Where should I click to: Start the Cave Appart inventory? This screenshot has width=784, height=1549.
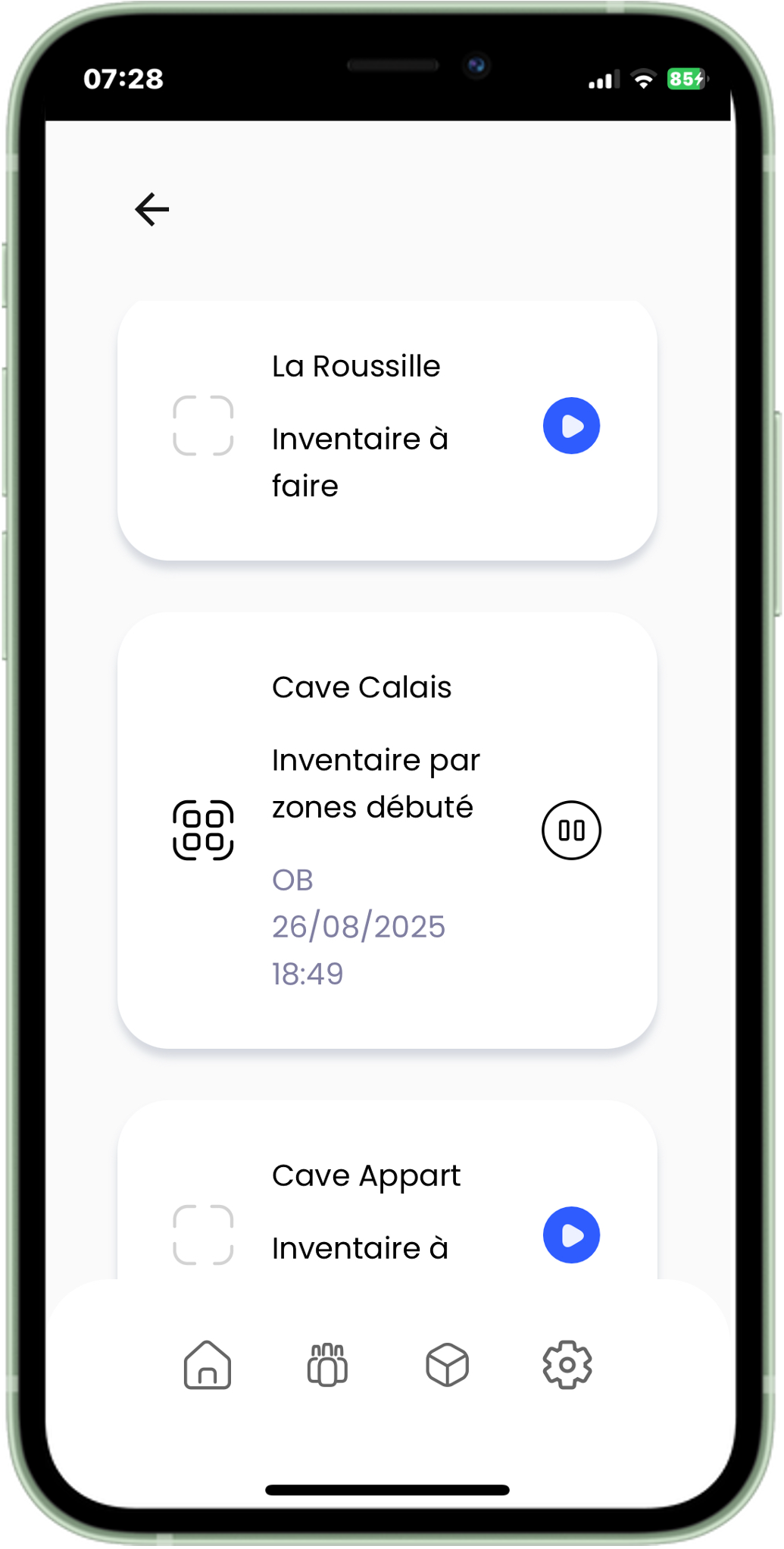click(571, 1235)
